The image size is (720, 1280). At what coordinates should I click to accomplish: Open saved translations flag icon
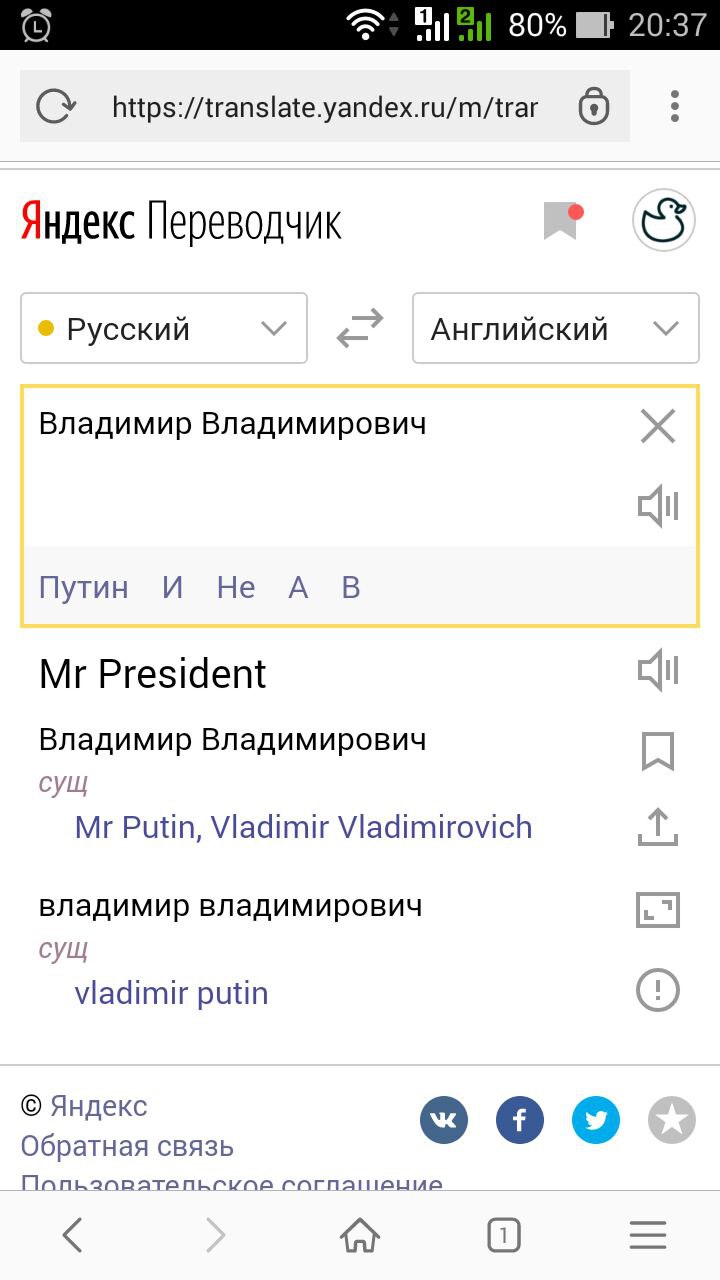562,220
